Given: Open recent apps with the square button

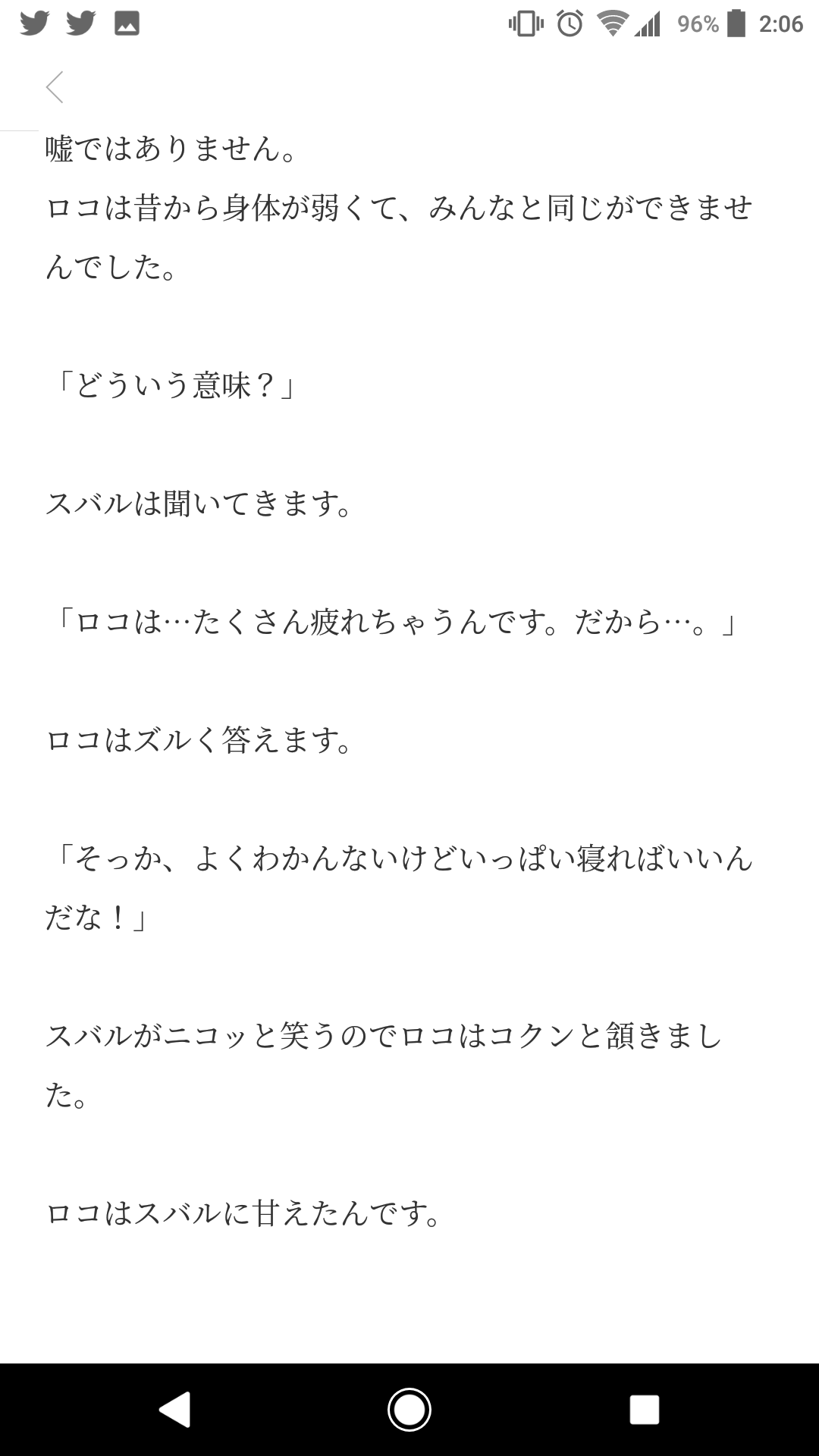Looking at the screenshot, I should pos(644,1410).
